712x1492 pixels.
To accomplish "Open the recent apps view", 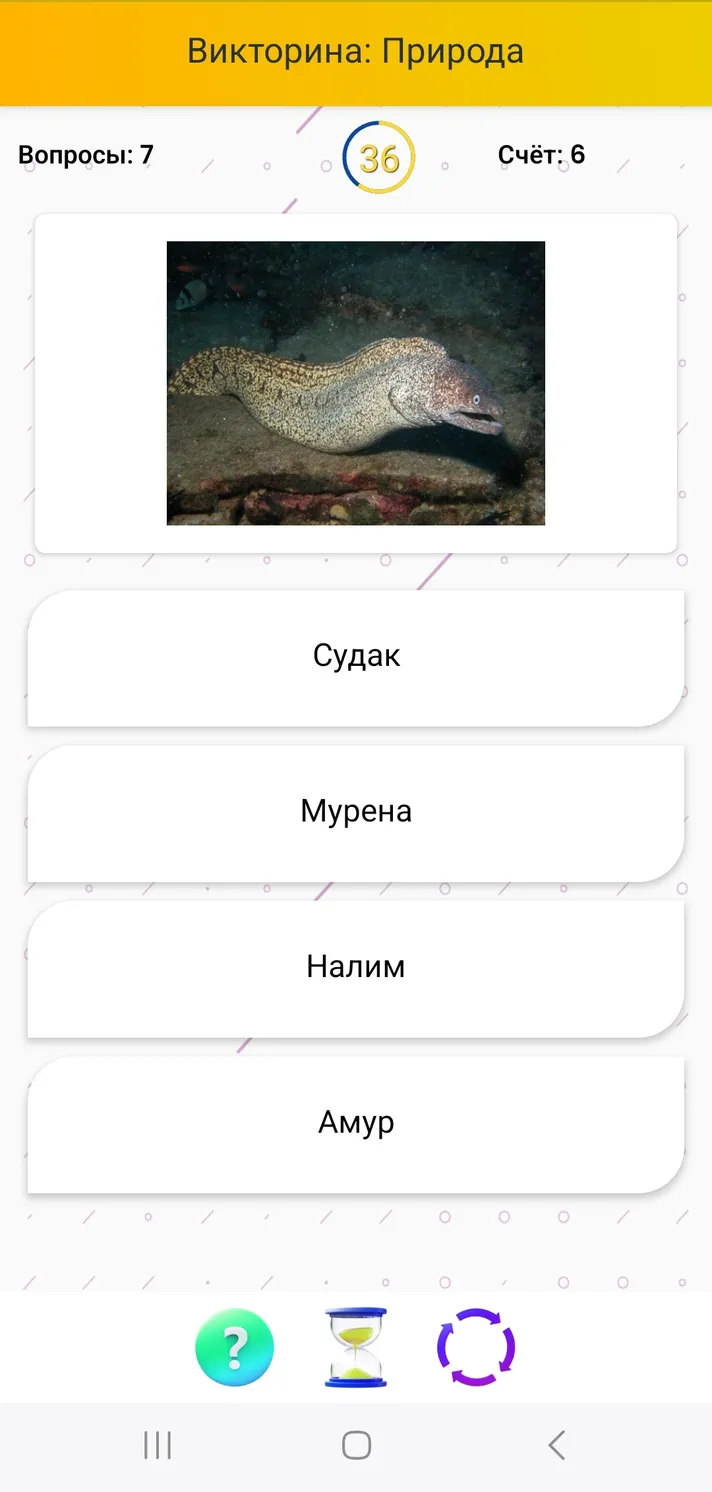I will 157,1445.
